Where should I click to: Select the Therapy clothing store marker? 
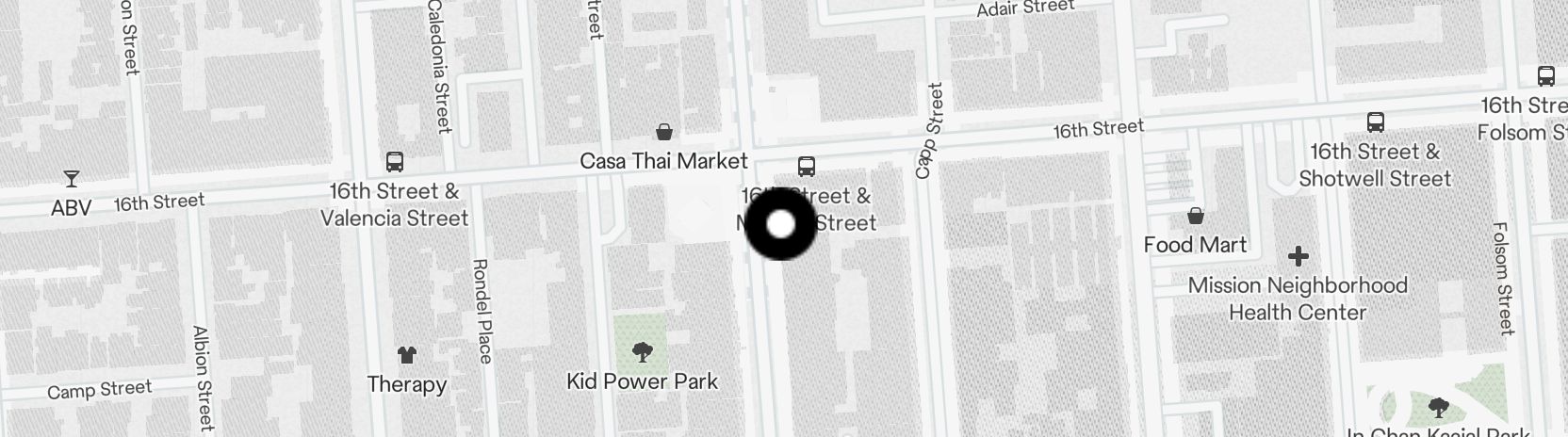click(406, 355)
